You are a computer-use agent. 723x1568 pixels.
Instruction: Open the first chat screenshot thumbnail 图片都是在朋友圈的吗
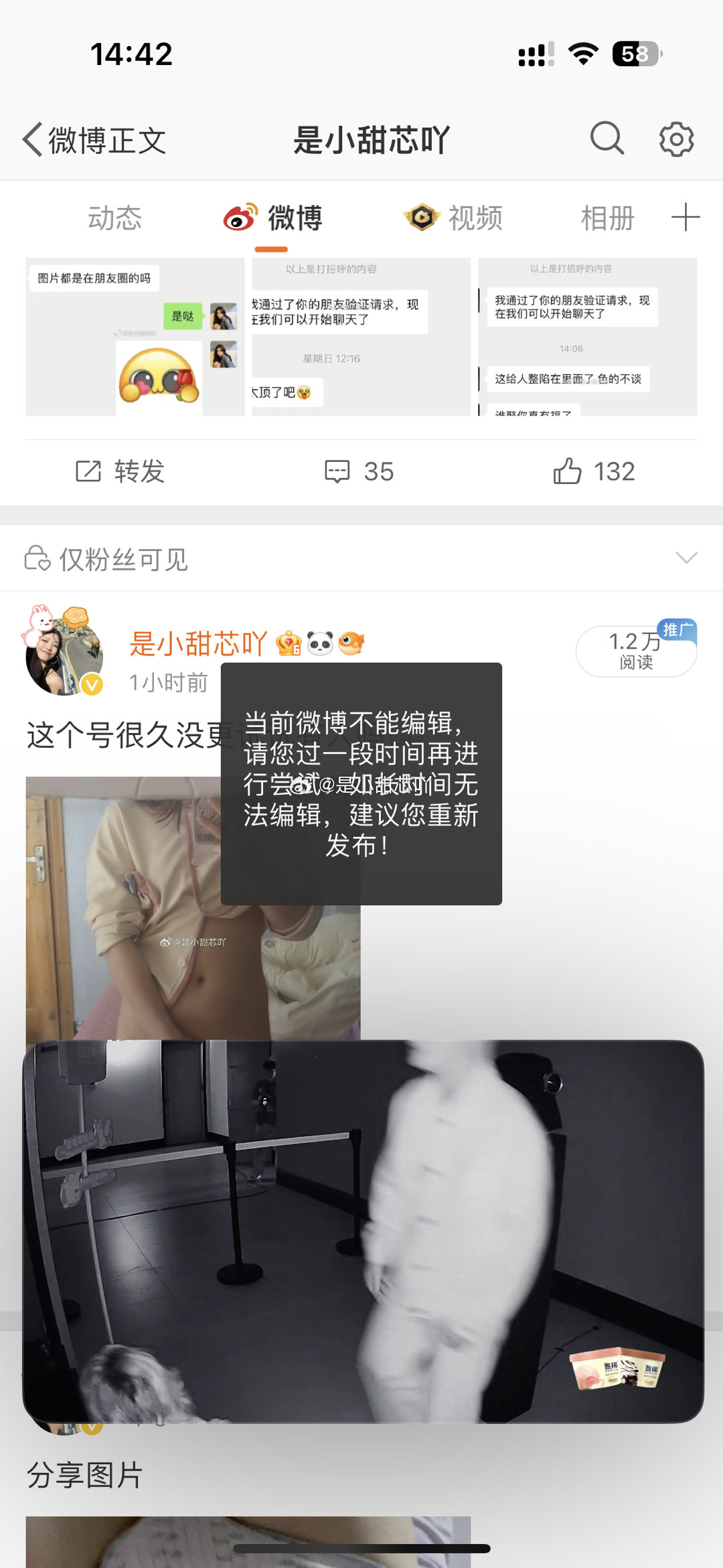coord(135,337)
